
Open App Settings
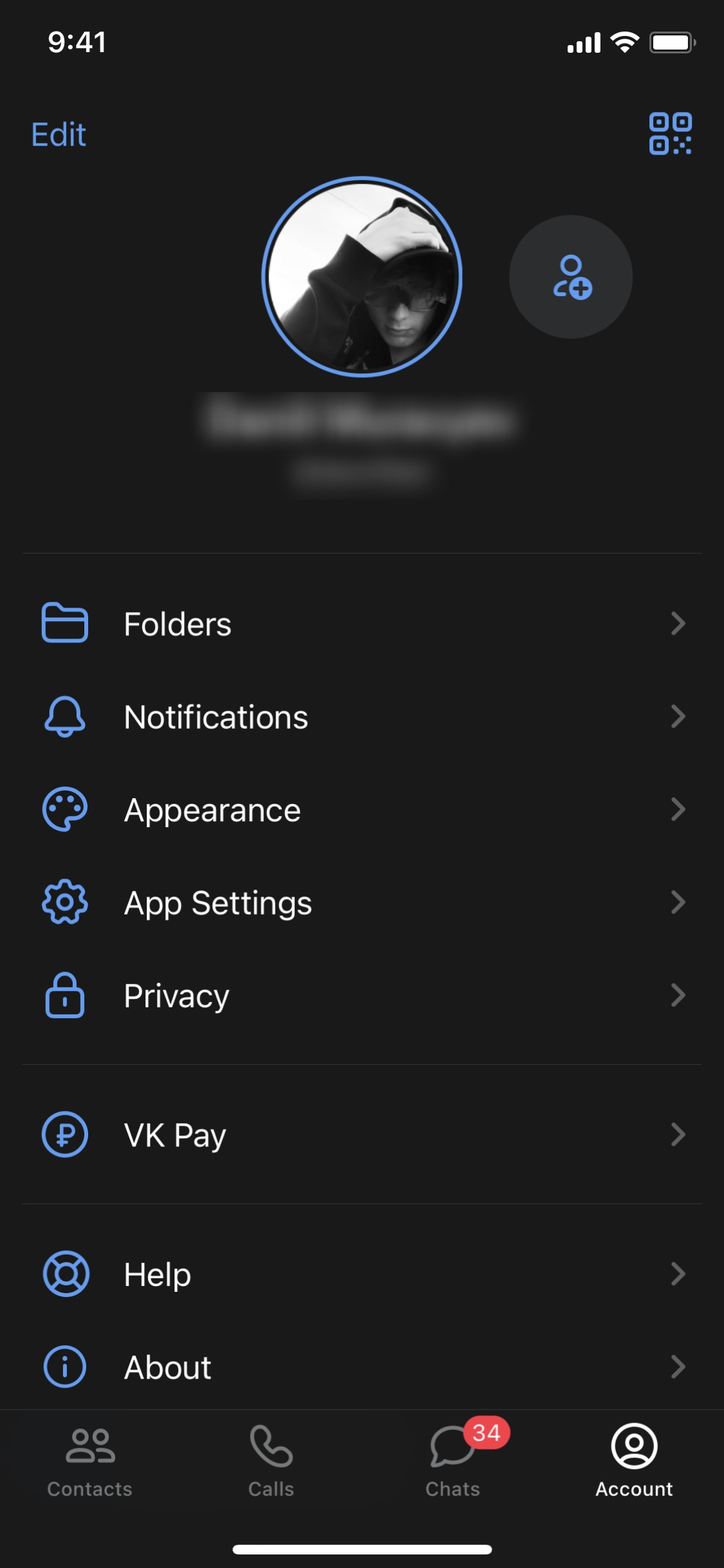pos(362,902)
